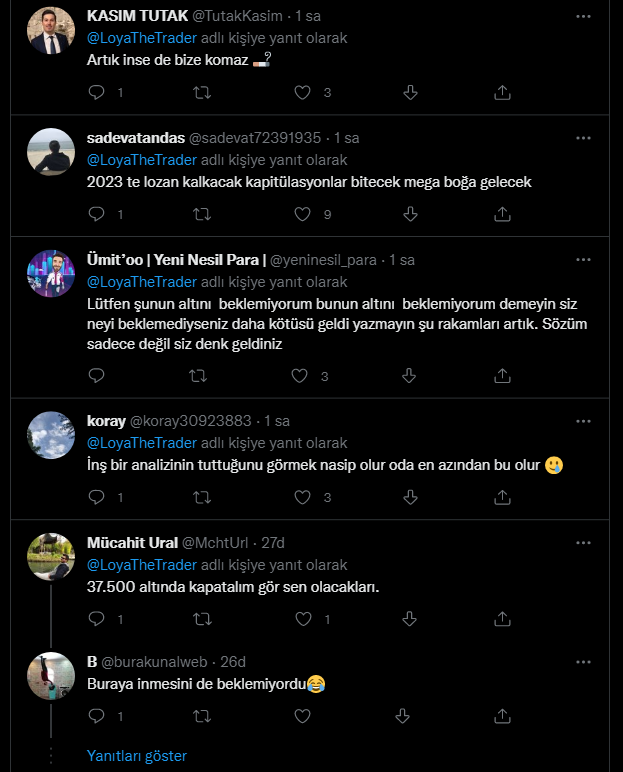Retweet sadevatandas's reply

click(x=201, y=214)
